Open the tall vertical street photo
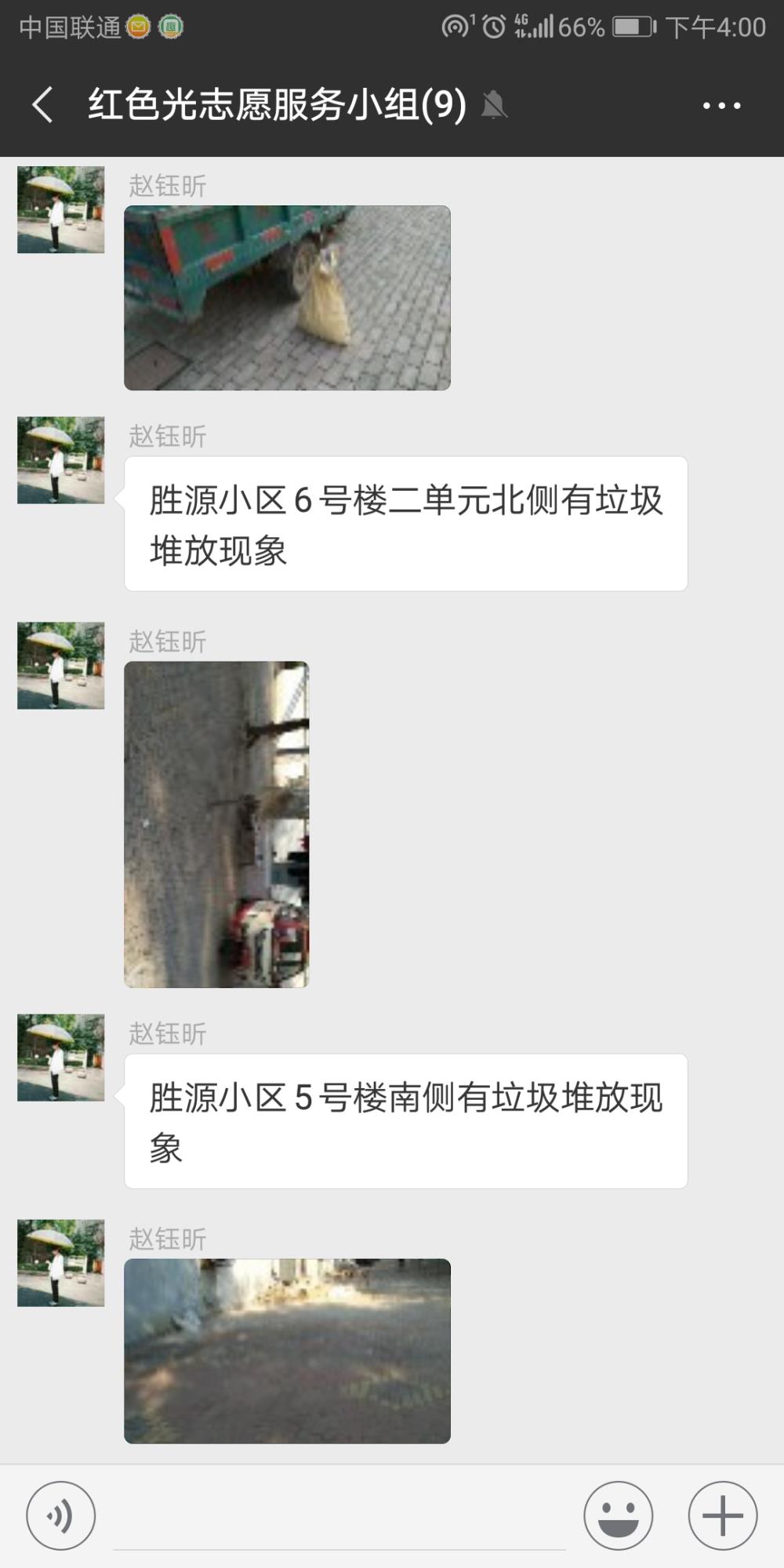The height and width of the screenshot is (1568, 784). click(216, 824)
